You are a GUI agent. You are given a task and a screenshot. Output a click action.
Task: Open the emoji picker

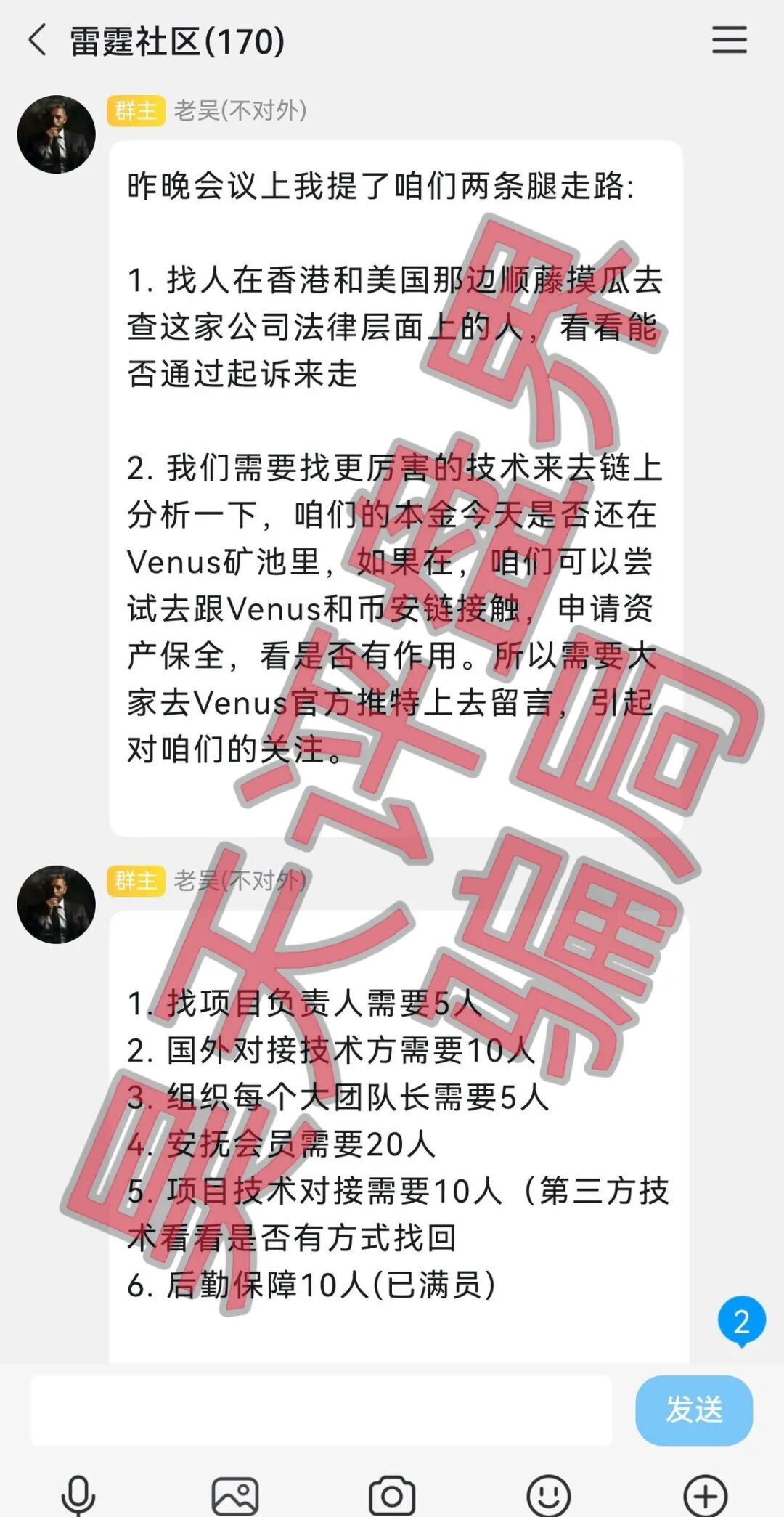[548, 1494]
